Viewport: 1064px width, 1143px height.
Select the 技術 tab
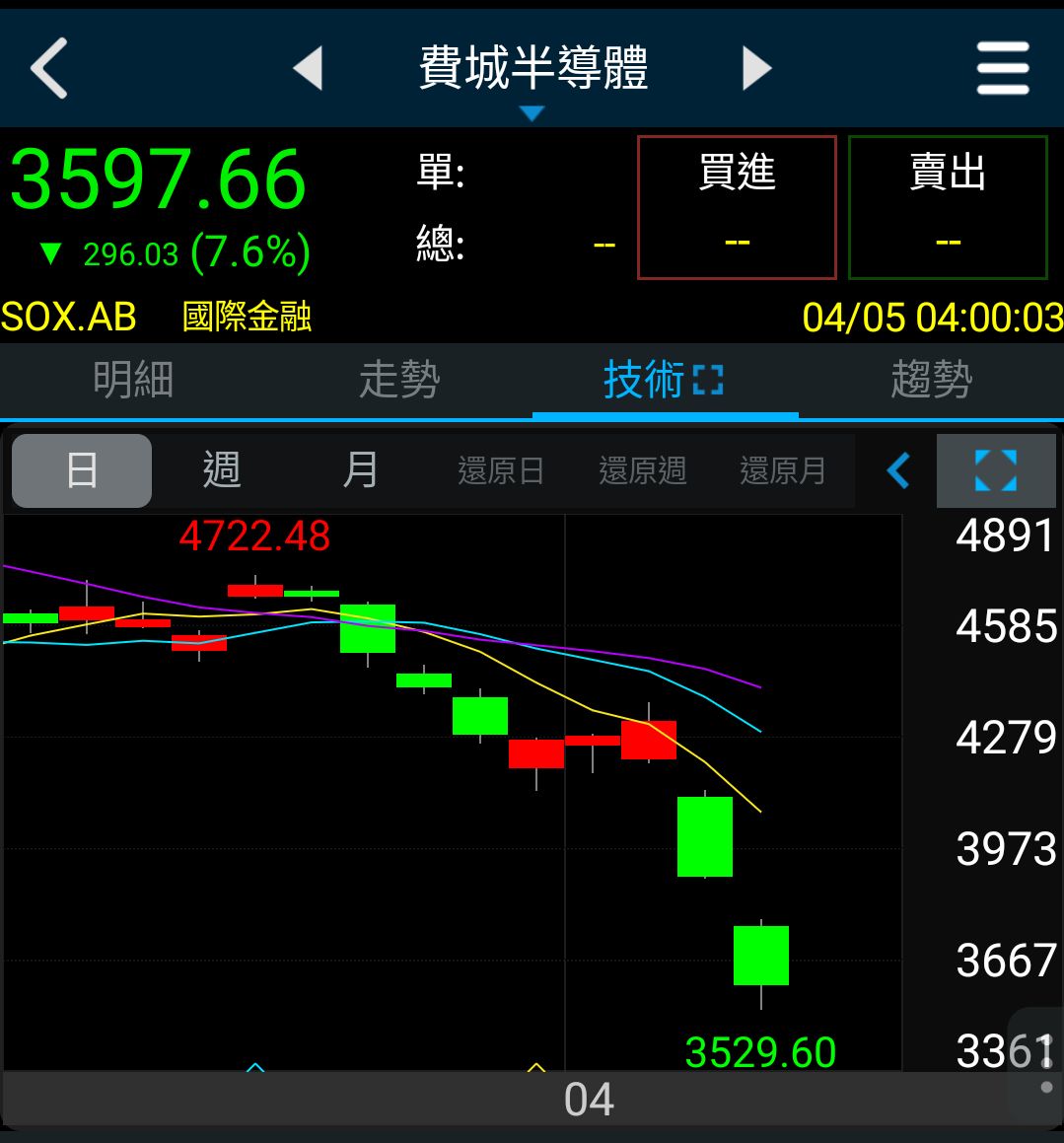[666, 380]
